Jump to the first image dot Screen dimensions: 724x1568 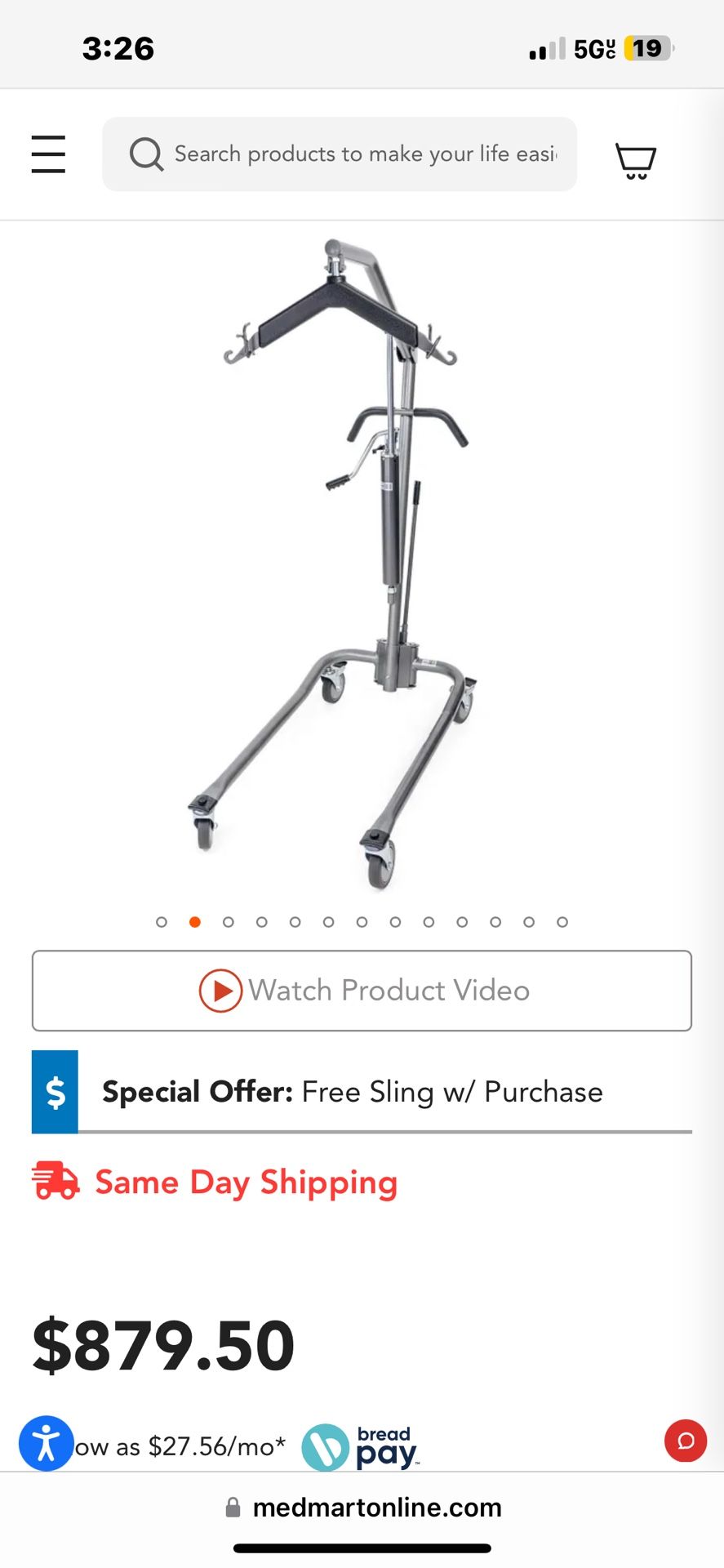pyautogui.click(x=162, y=922)
